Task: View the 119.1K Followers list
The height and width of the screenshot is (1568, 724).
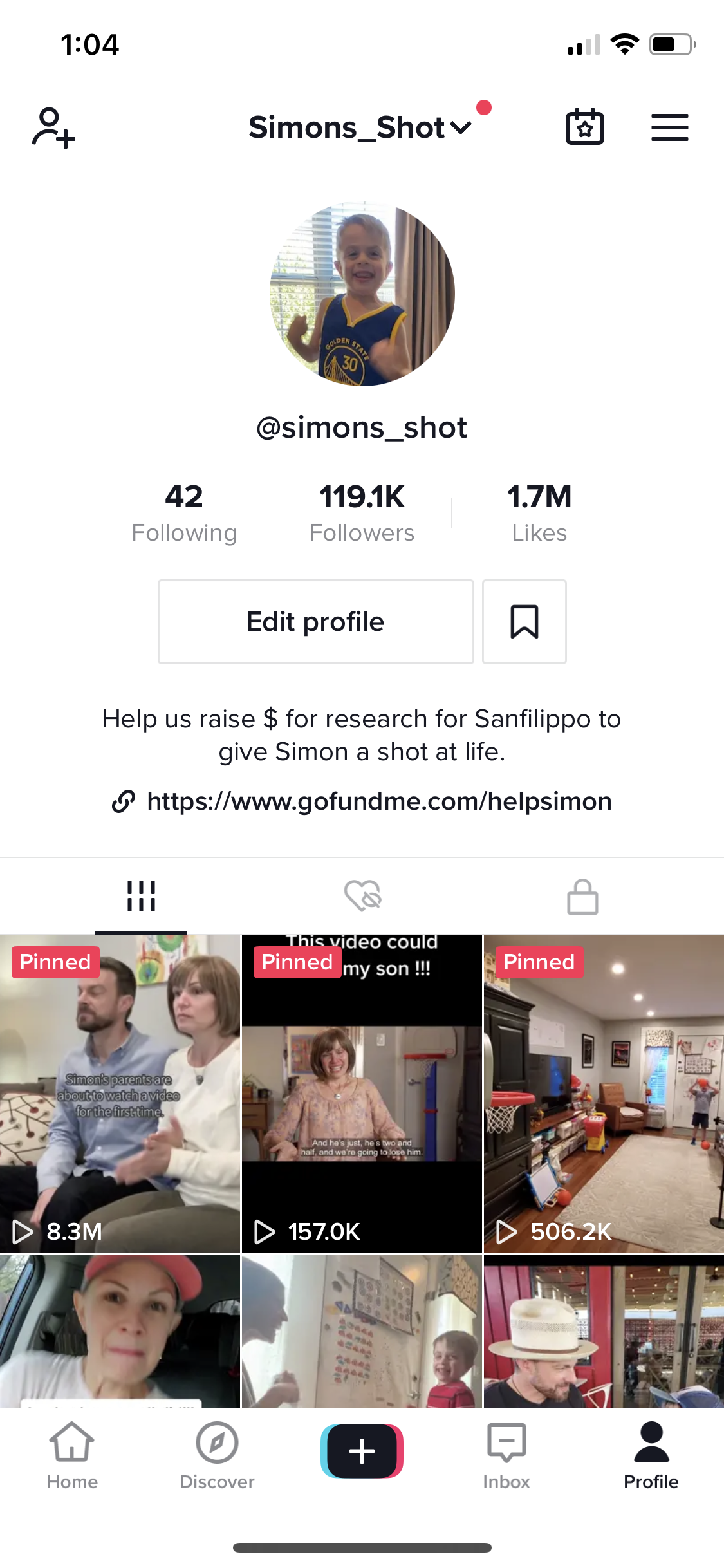Action: tap(362, 513)
